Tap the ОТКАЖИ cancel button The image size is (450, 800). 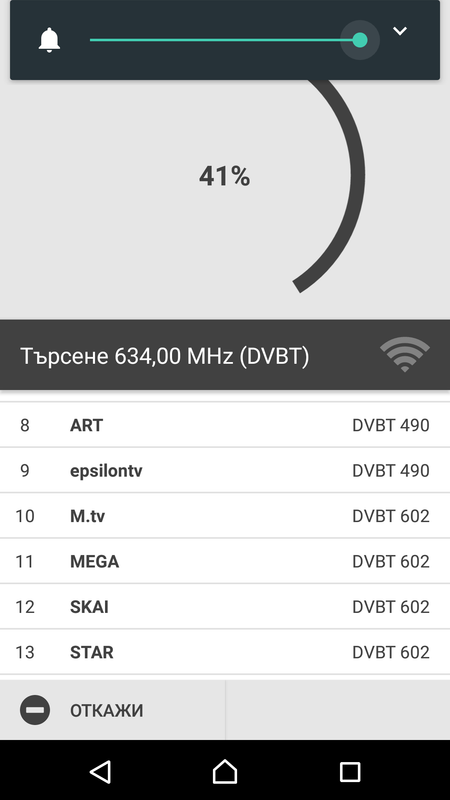point(112,710)
